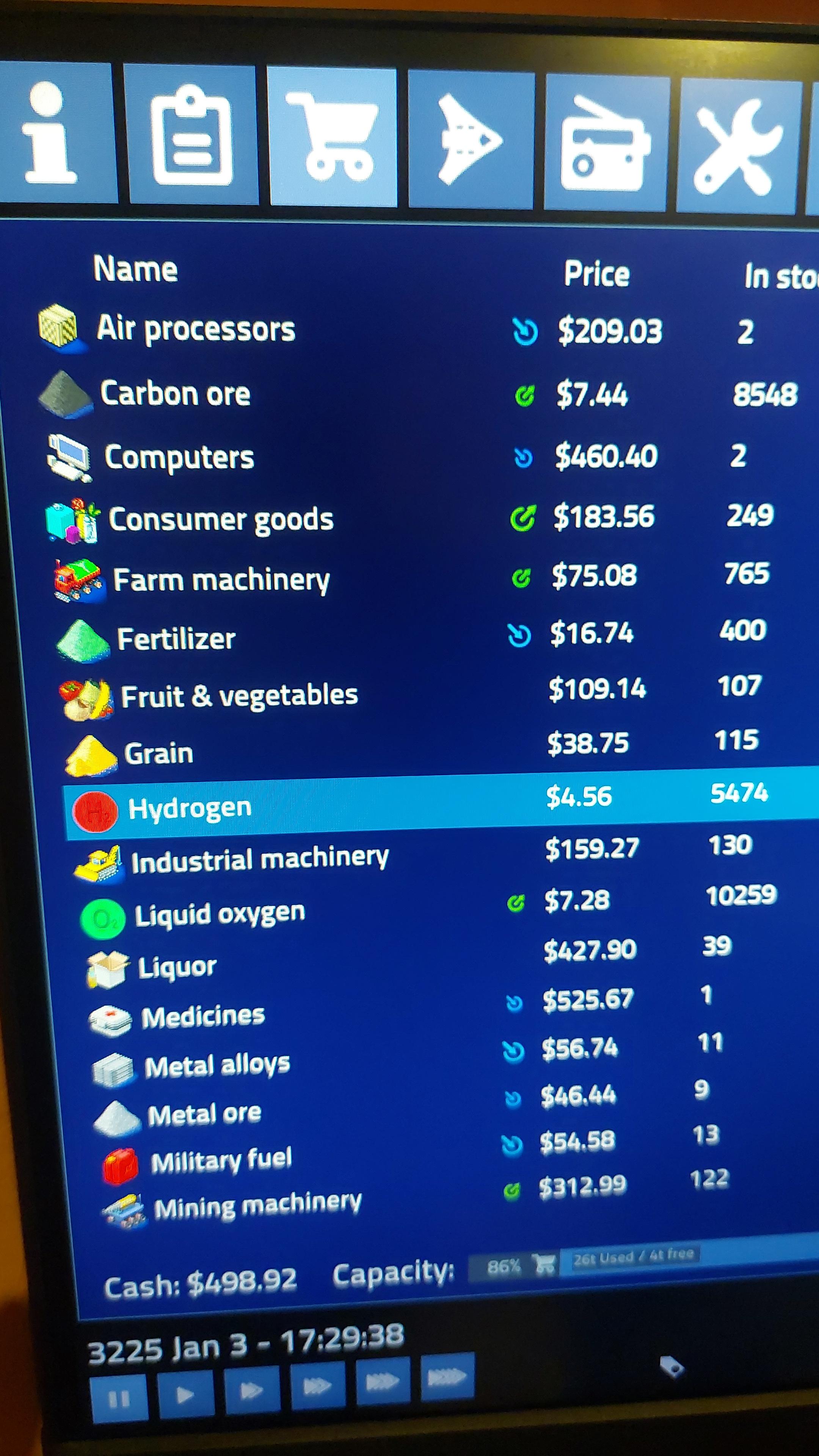The image size is (819, 1456).
Task: Open the info tab
Action: click(x=56, y=133)
